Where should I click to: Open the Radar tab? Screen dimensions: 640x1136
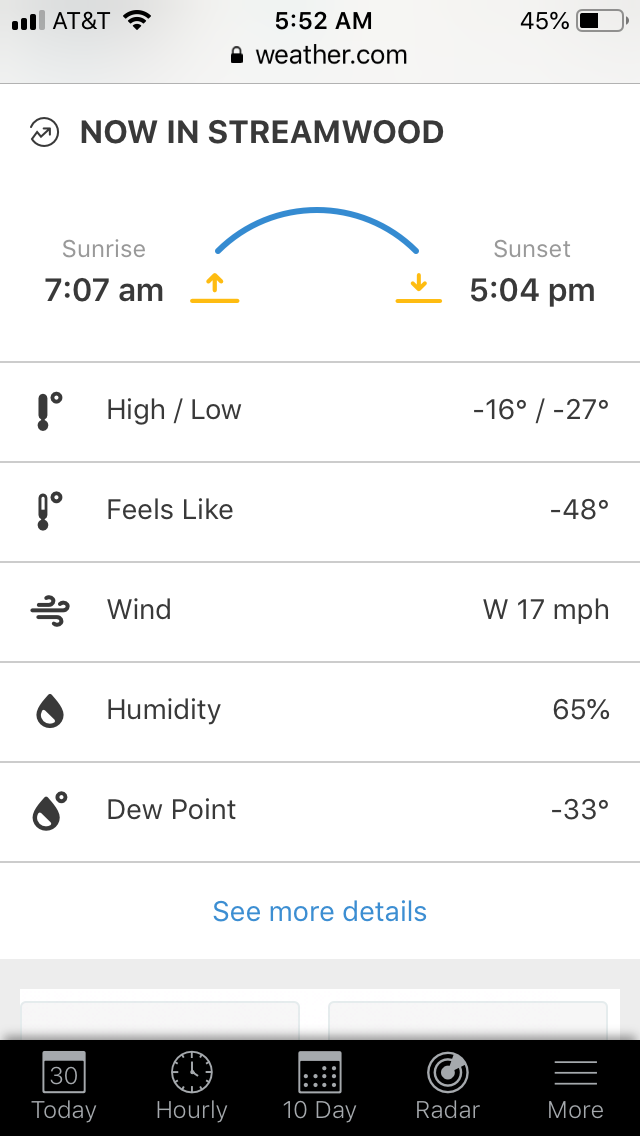(448, 1086)
